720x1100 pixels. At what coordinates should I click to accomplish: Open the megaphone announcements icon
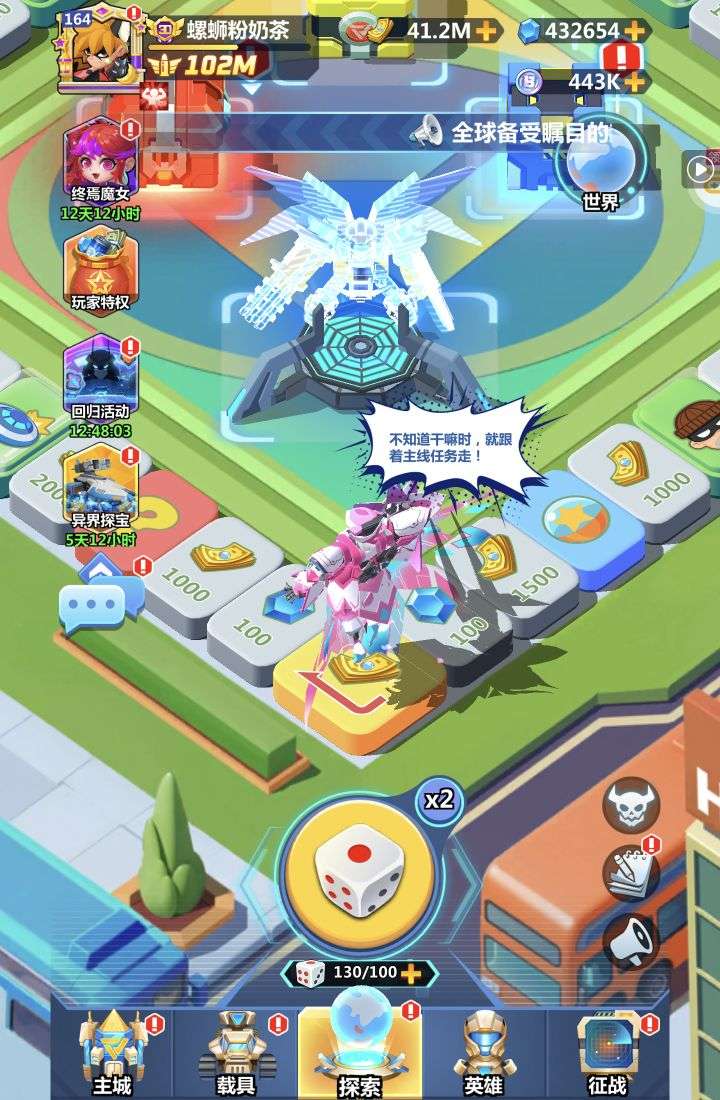click(630, 941)
